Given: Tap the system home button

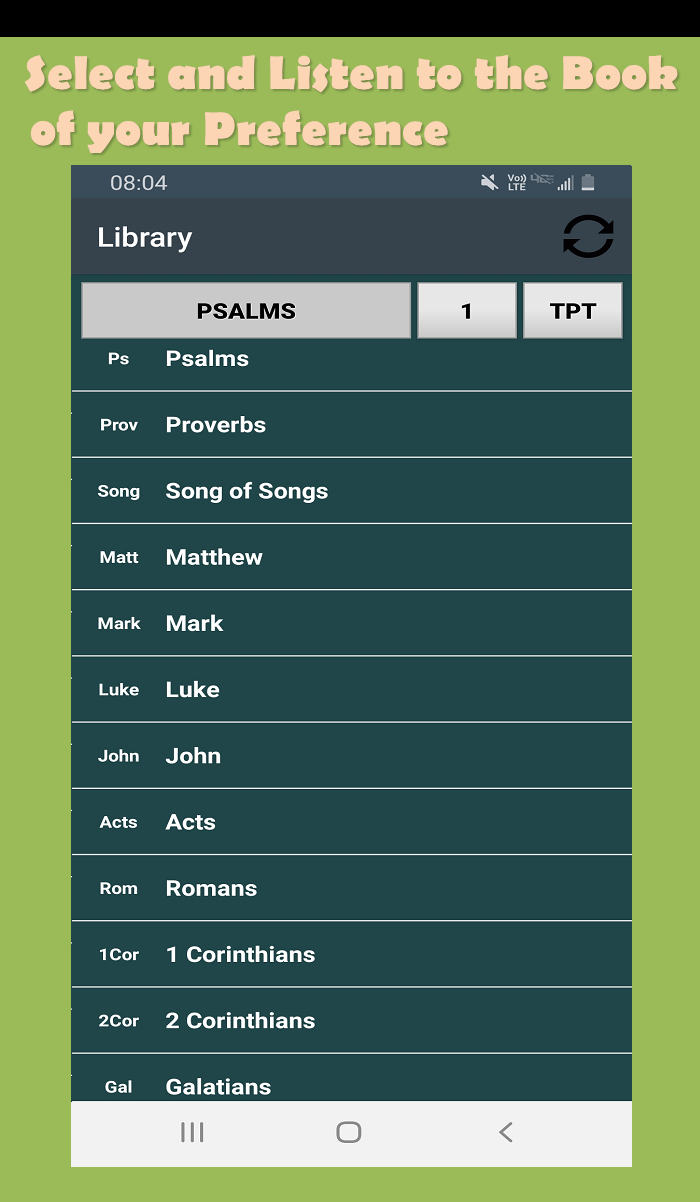Looking at the screenshot, I should click(349, 1132).
